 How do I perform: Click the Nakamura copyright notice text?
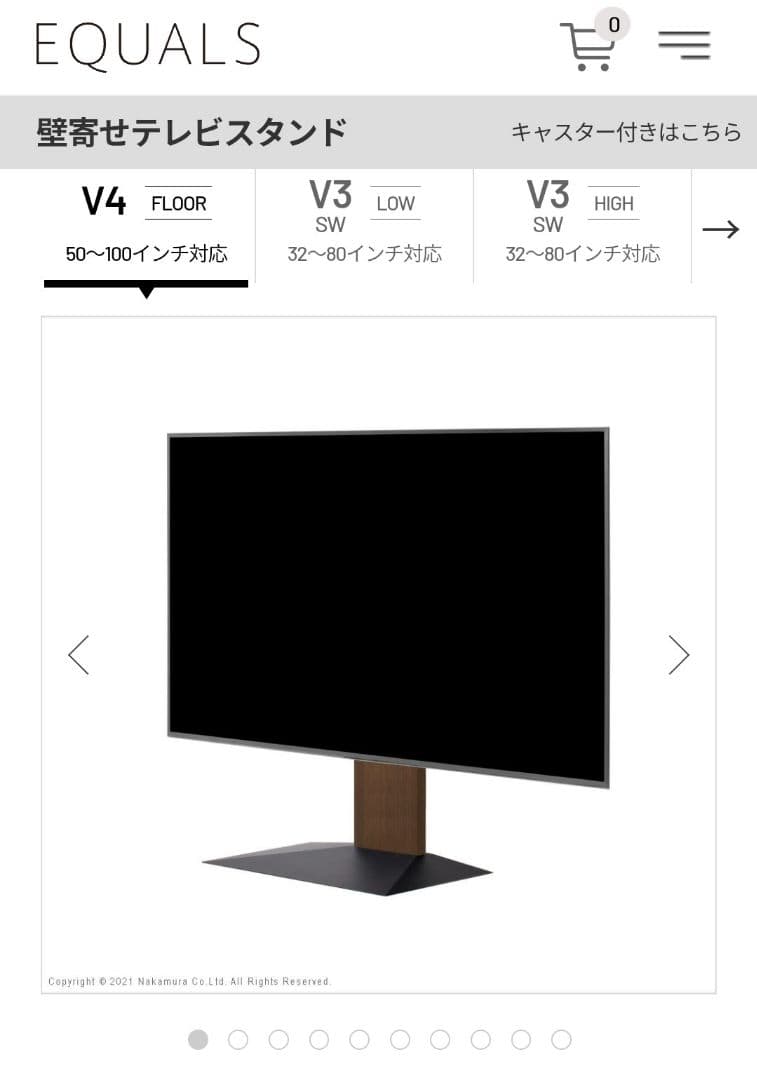click(190, 981)
